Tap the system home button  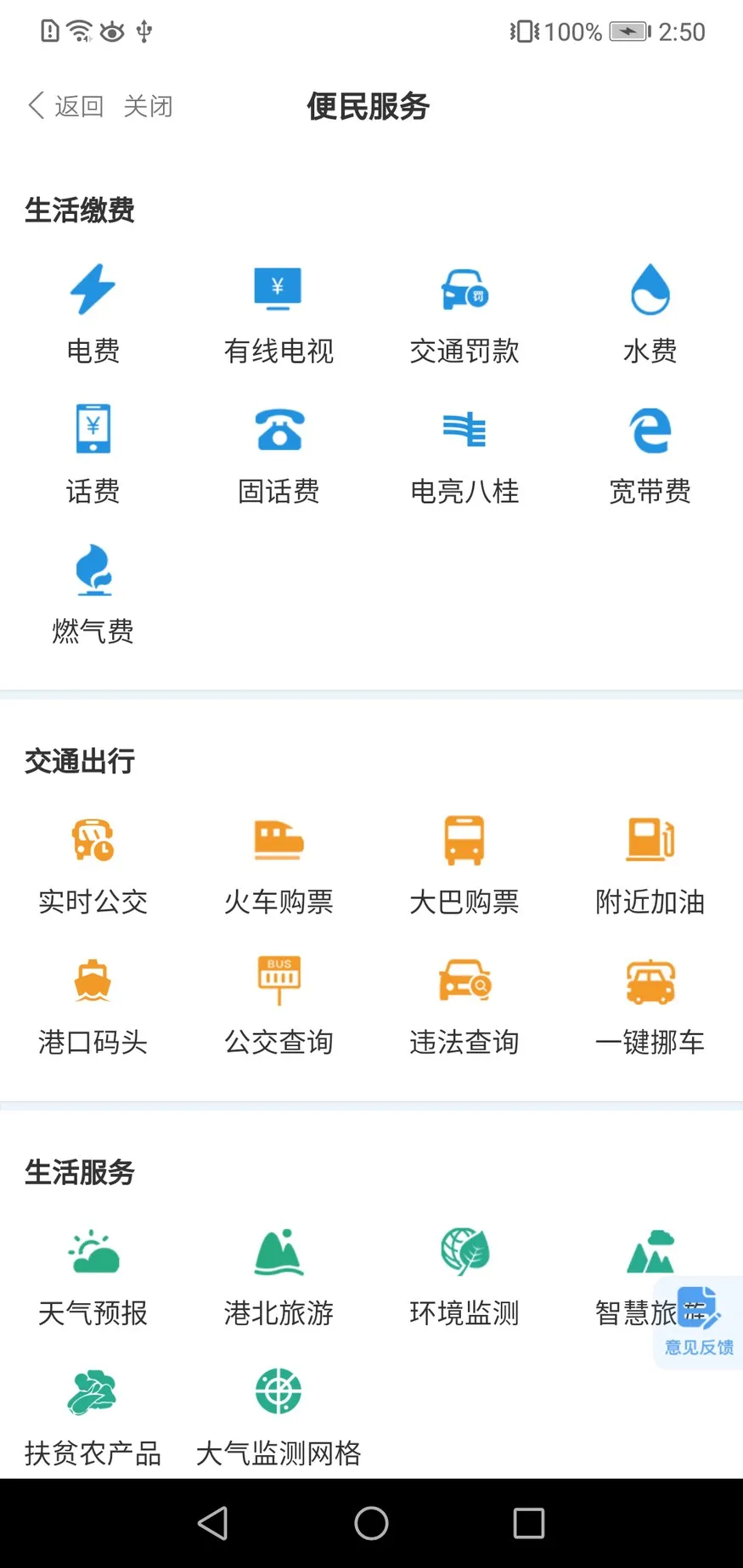[x=371, y=1523]
